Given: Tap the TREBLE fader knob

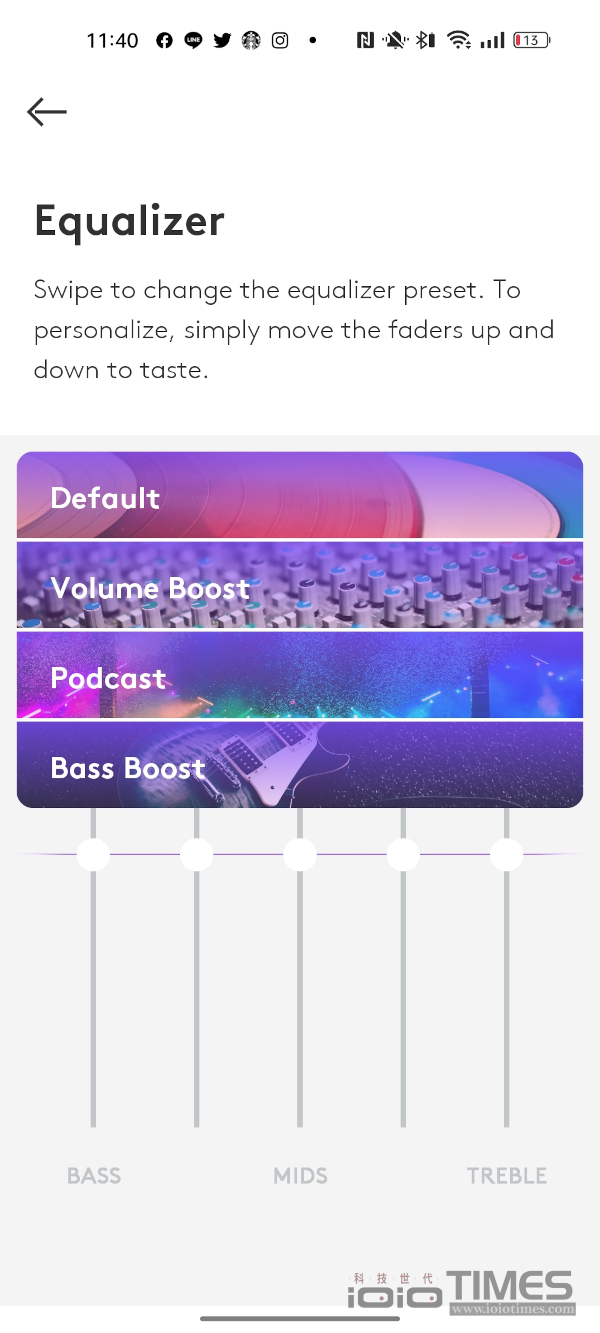Looking at the screenshot, I should [506, 855].
